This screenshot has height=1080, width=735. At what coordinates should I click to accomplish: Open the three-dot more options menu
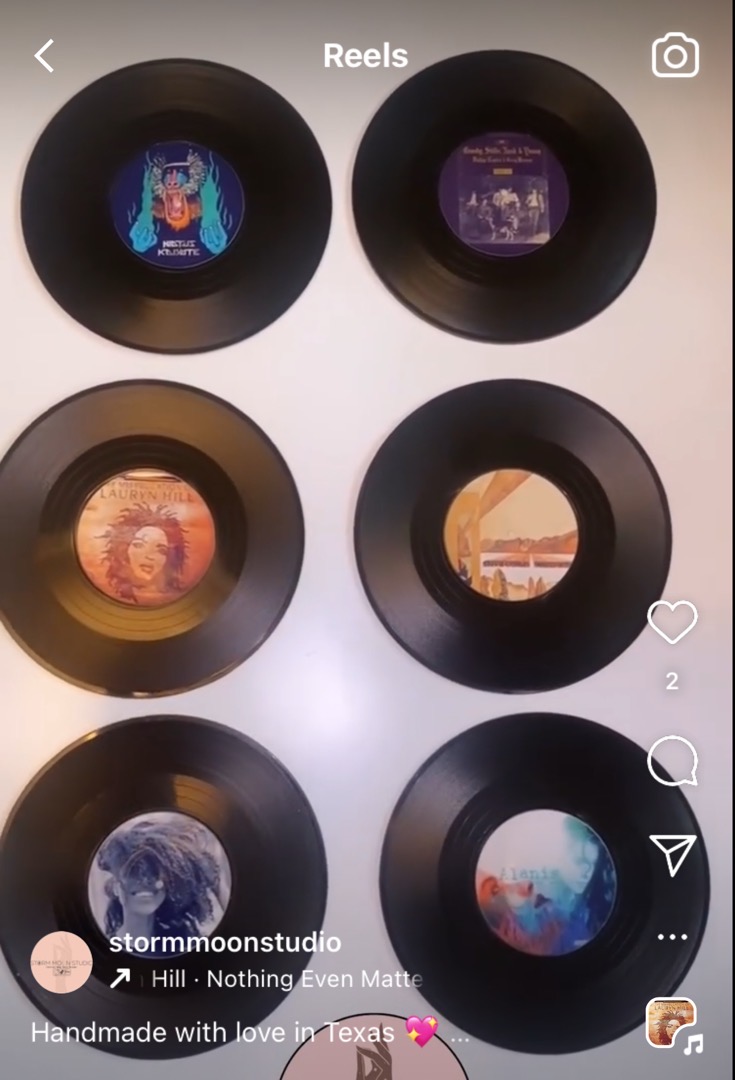pos(672,937)
